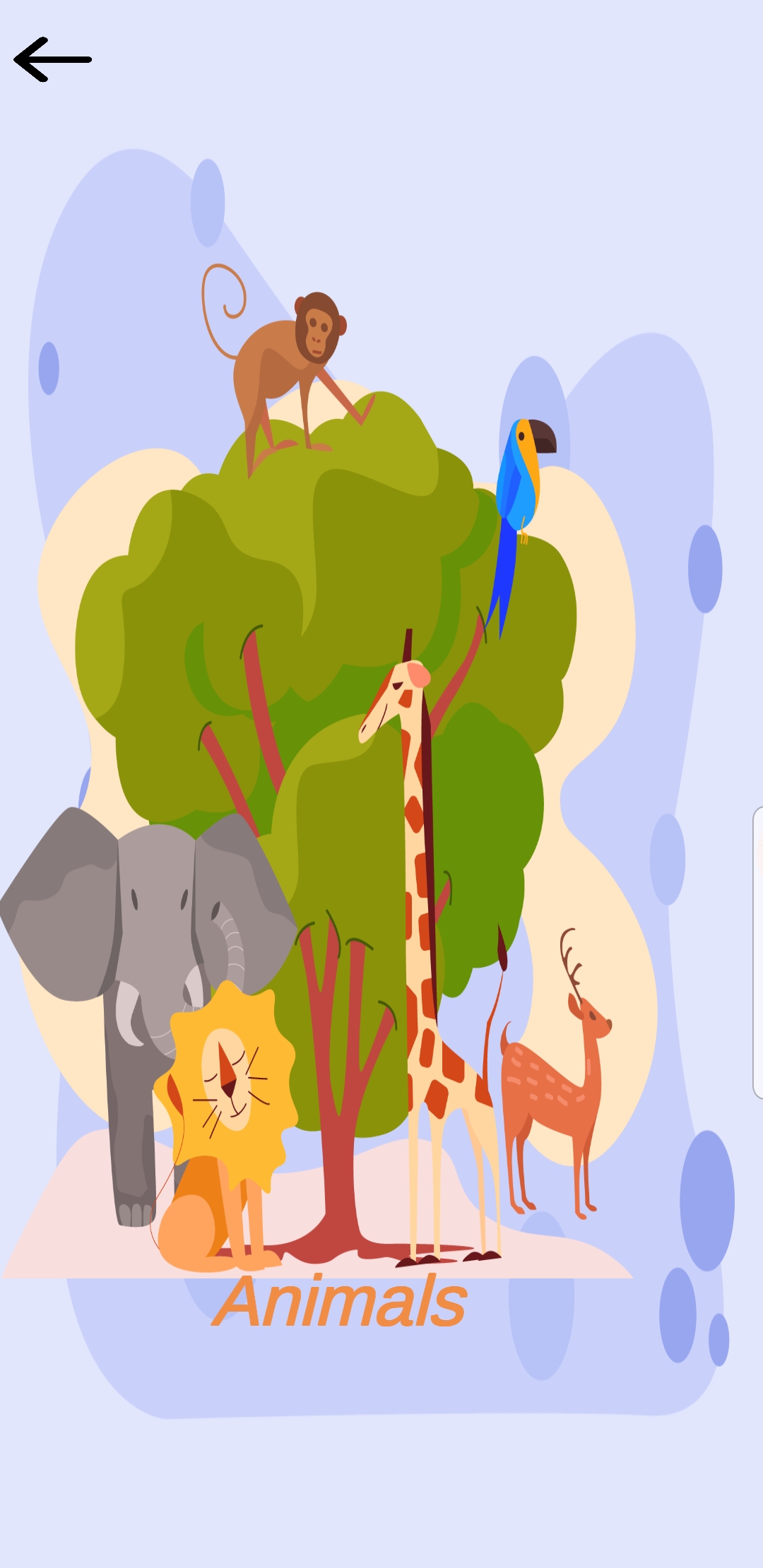Tap the back arrow at top left
This screenshot has width=763, height=1568.
(51, 59)
